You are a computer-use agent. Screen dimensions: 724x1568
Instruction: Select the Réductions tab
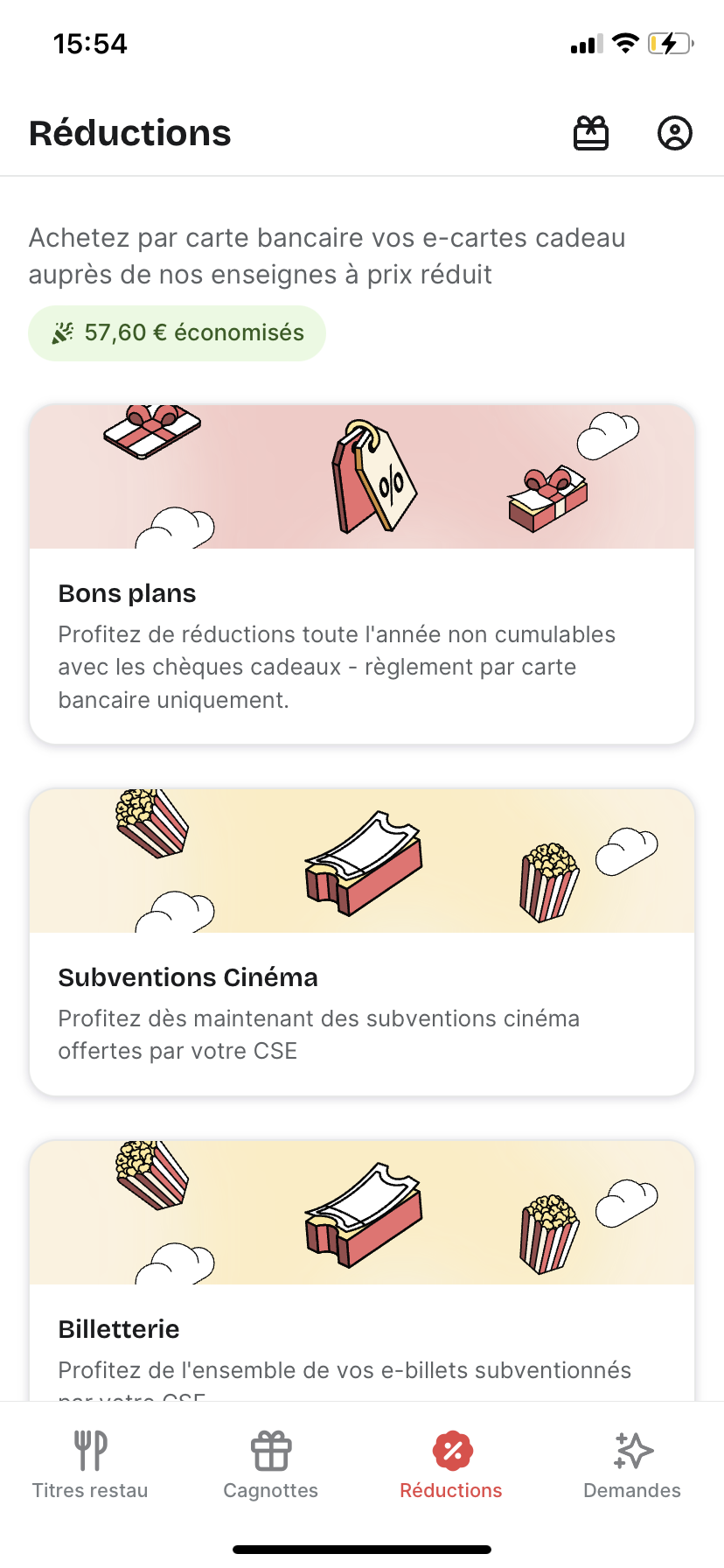[451, 1464]
